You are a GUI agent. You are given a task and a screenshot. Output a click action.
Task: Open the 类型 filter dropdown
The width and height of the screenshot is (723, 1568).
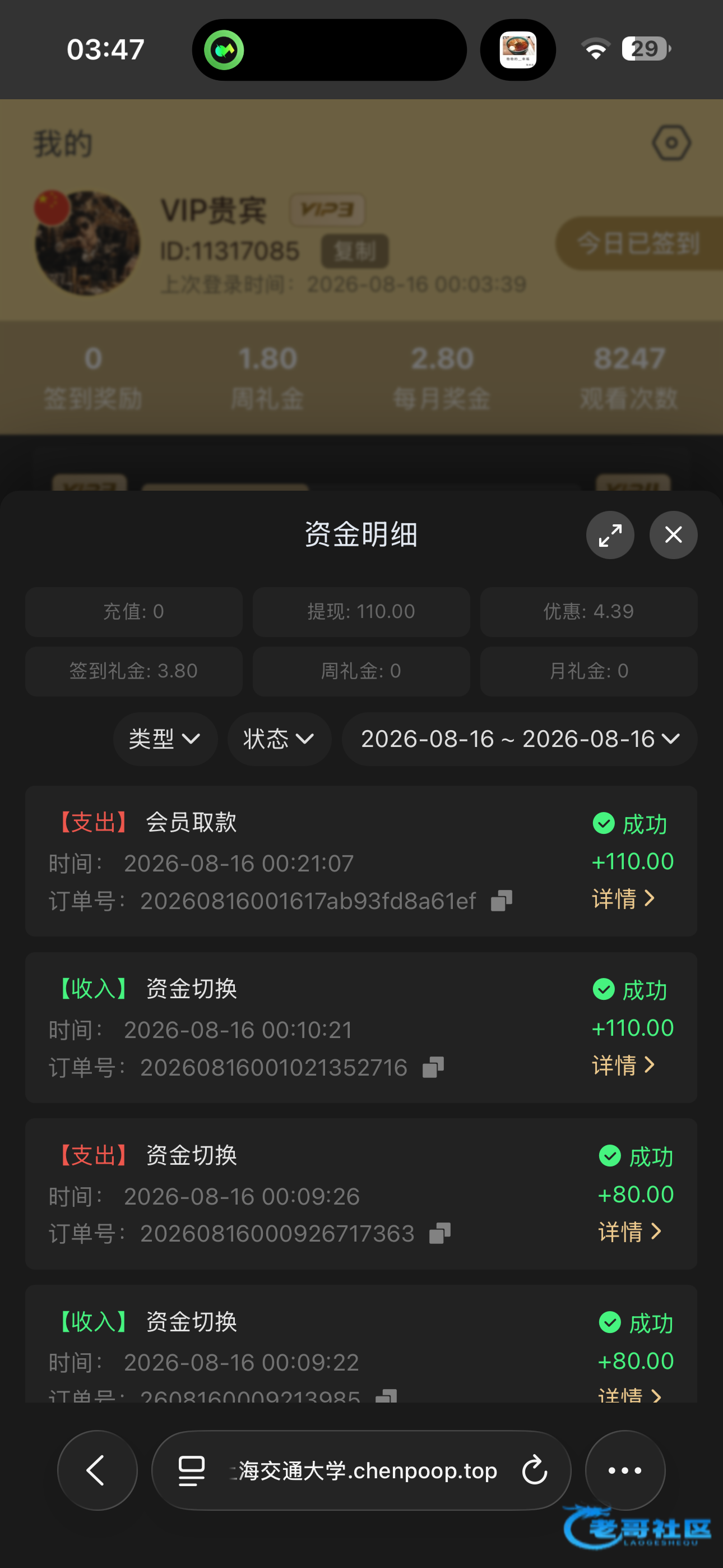click(x=165, y=739)
